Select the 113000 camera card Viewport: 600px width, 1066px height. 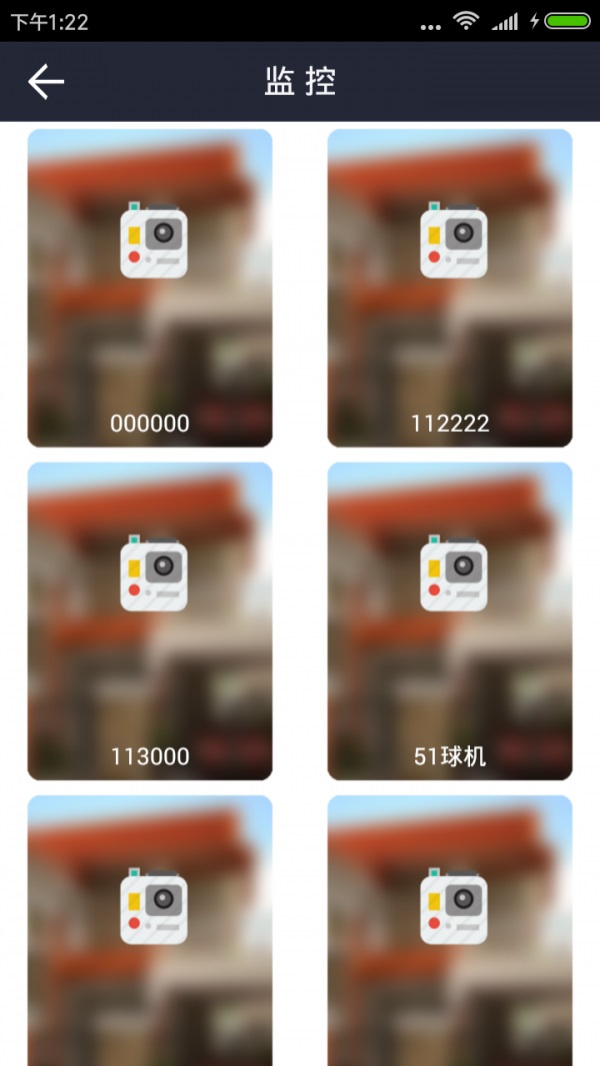[150, 621]
